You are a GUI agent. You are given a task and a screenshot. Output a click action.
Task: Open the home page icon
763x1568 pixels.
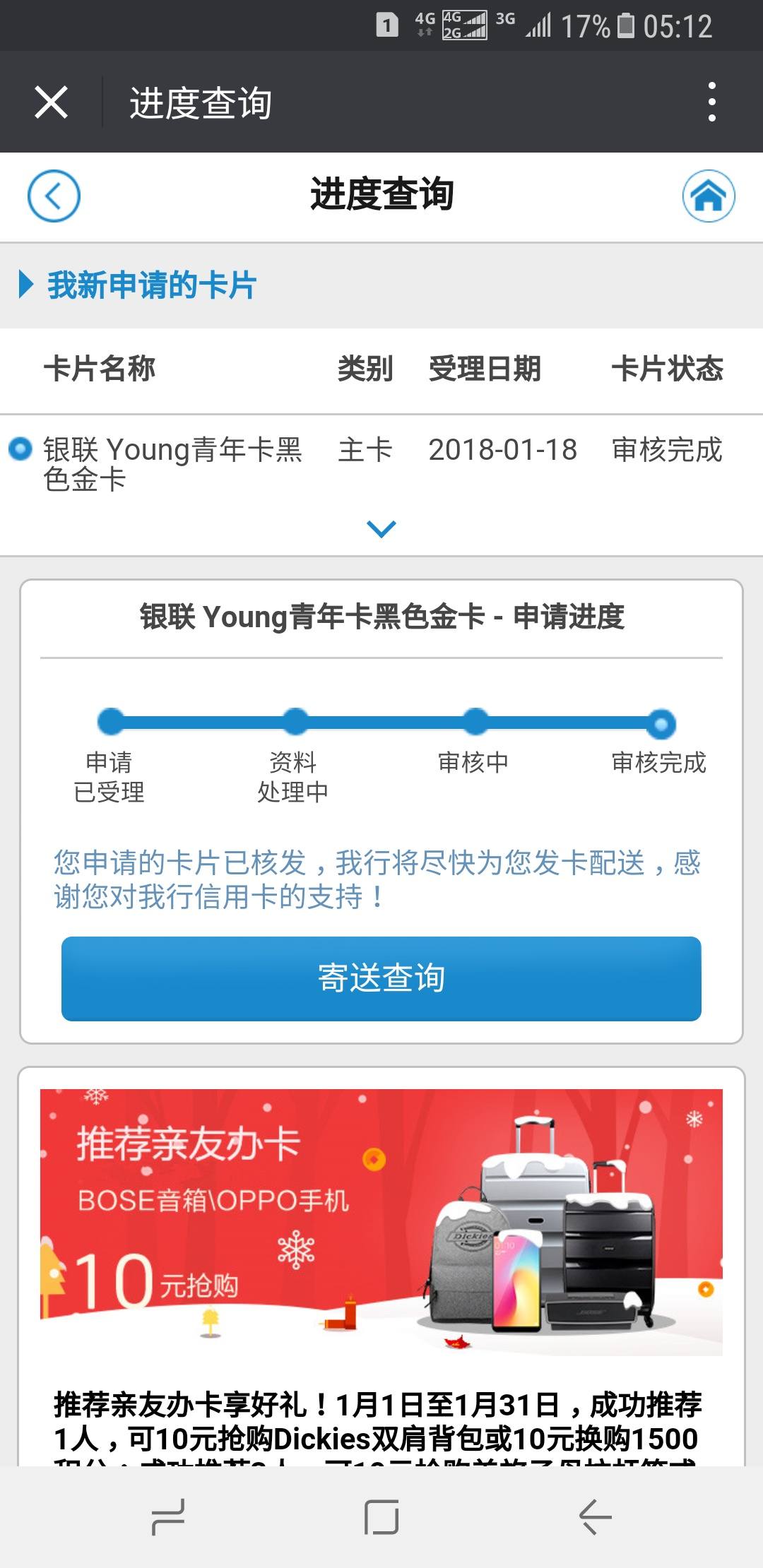[x=709, y=196]
